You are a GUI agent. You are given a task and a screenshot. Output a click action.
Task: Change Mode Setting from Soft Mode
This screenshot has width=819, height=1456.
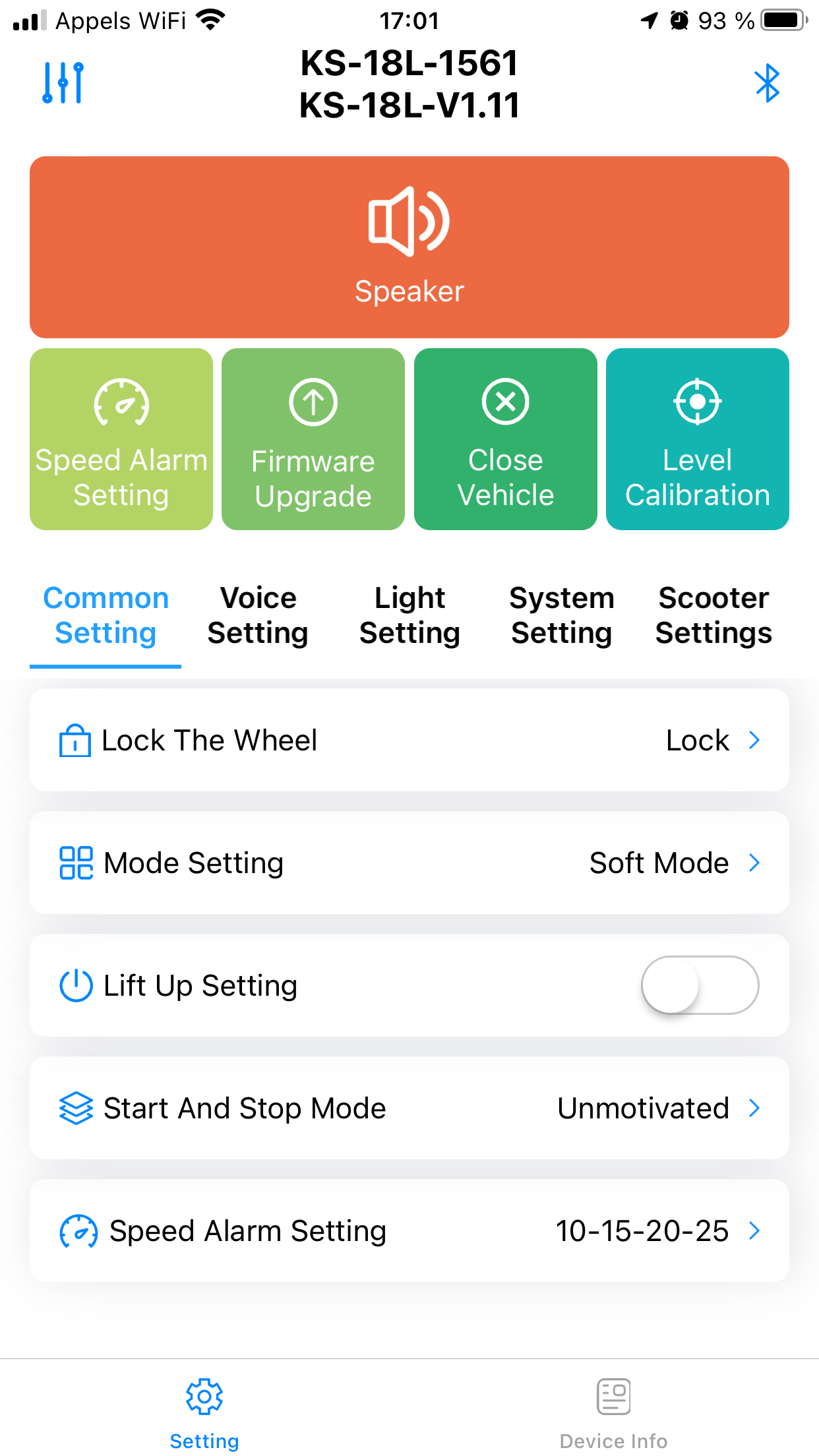click(x=409, y=863)
